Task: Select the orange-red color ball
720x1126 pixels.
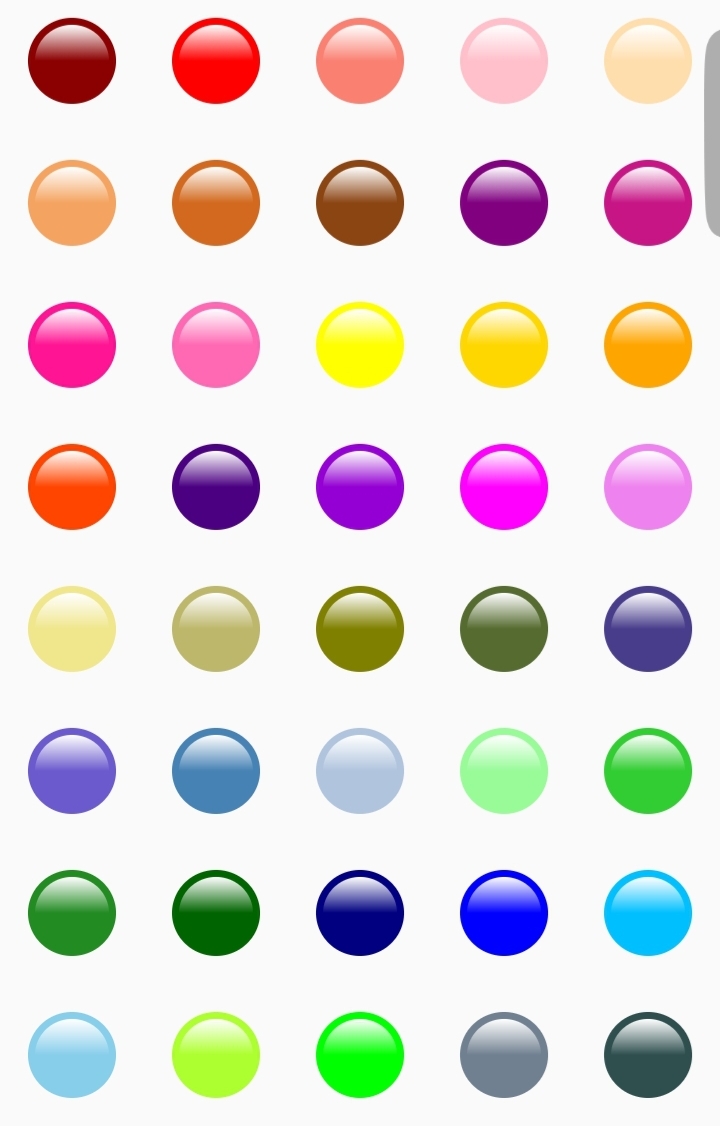Action: pos(72,487)
